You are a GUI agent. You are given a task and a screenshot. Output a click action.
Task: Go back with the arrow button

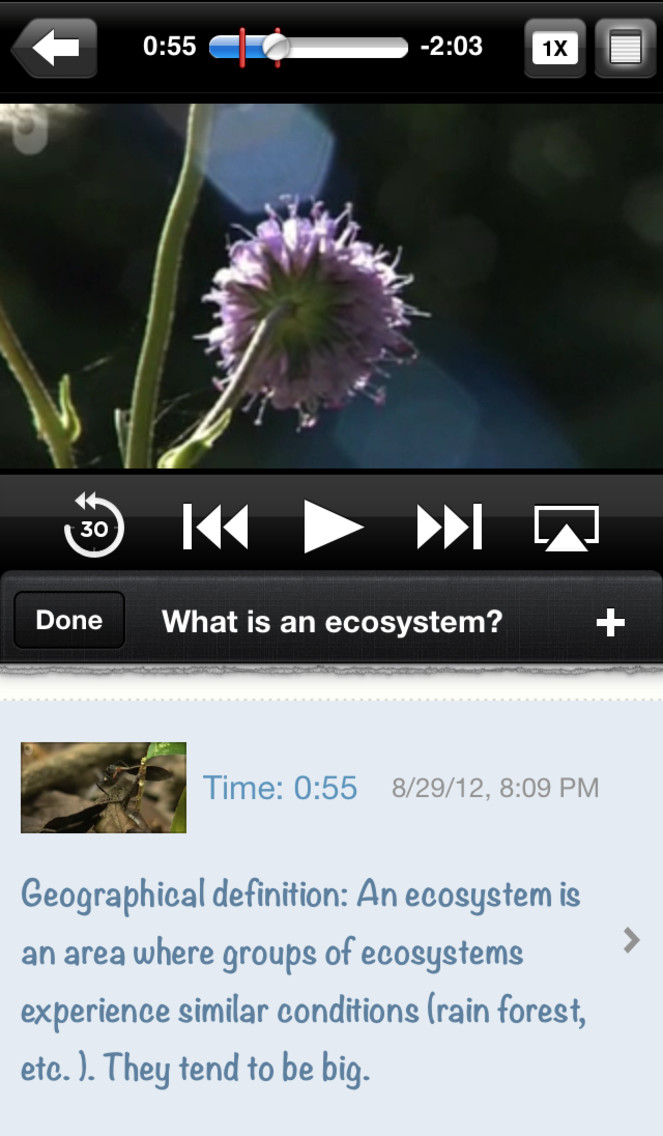click(x=55, y=48)
